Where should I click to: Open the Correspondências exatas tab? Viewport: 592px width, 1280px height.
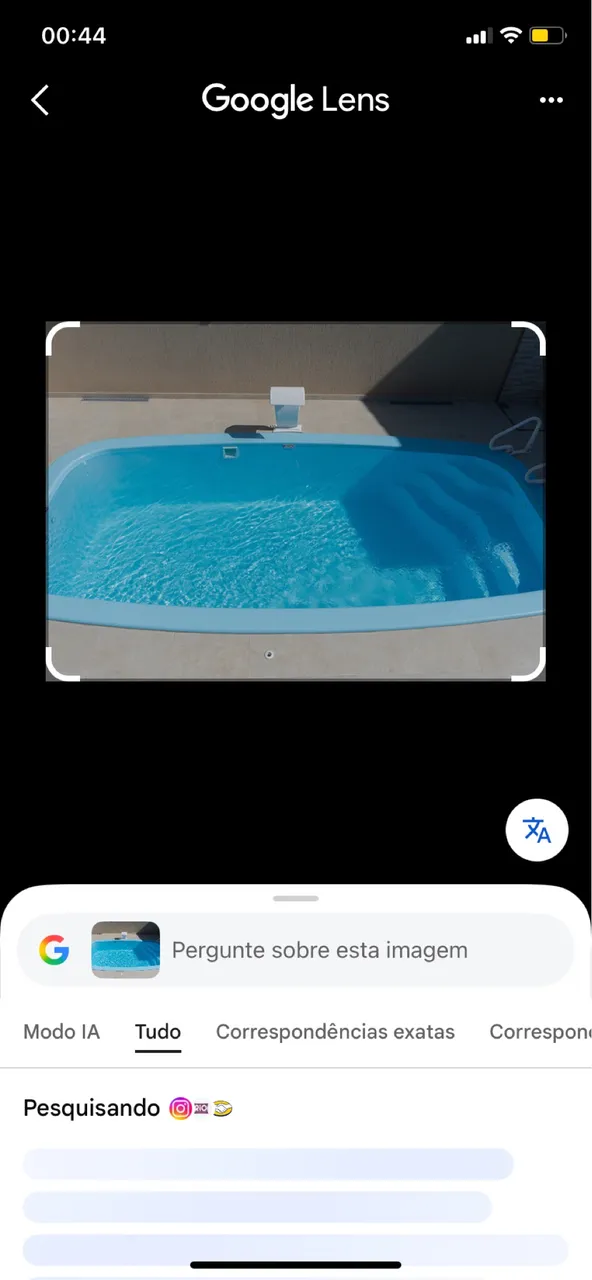click(x=335, y=1032)
